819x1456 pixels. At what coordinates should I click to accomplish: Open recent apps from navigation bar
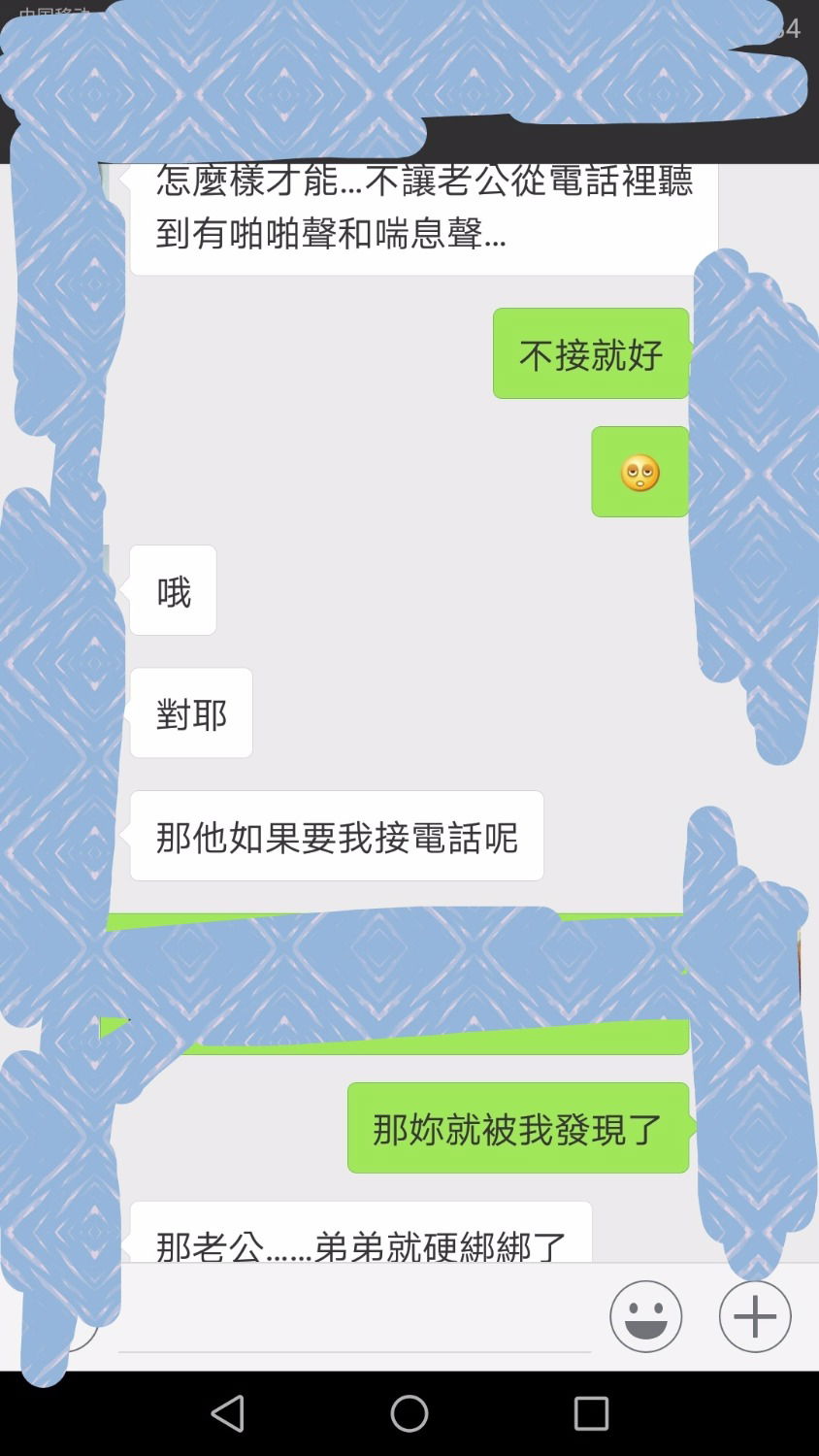coord(590,1413)
